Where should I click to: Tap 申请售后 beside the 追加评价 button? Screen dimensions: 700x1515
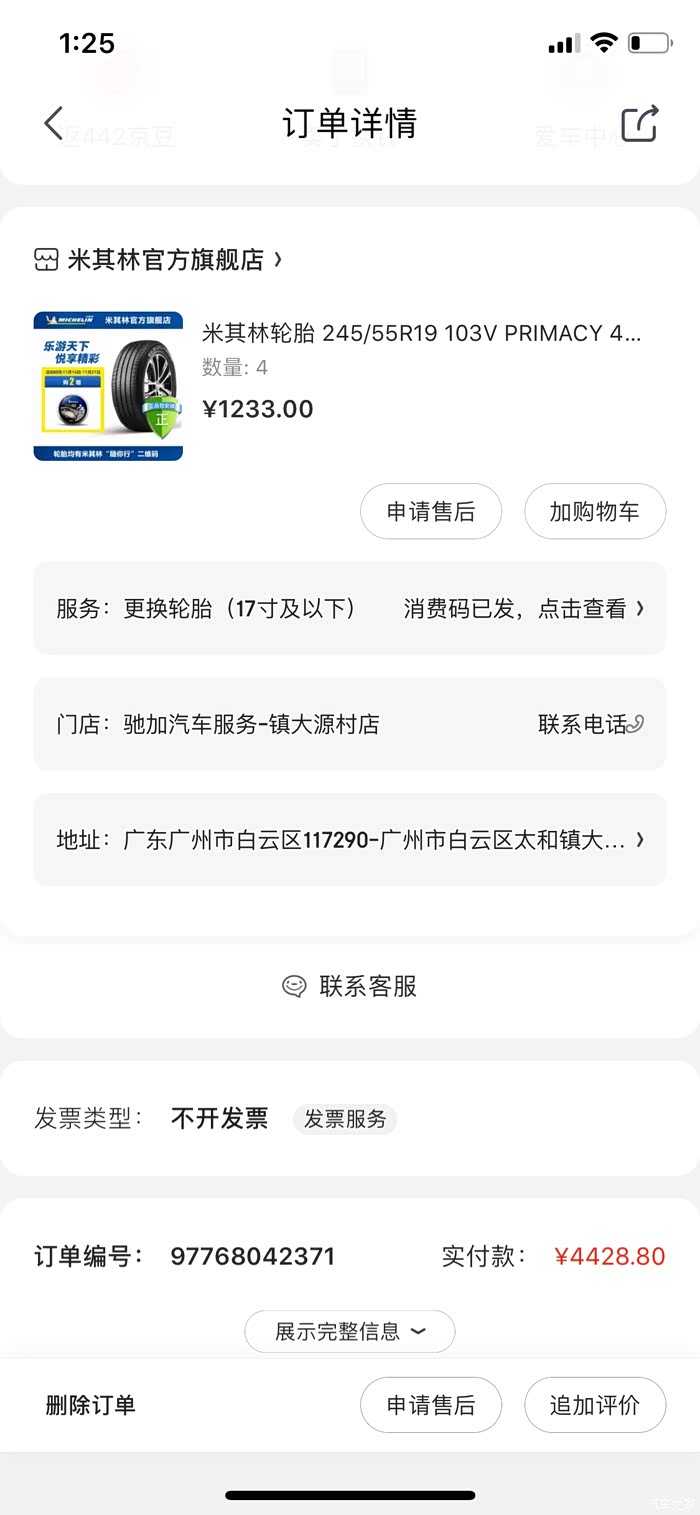click(x=431, y=1405)
